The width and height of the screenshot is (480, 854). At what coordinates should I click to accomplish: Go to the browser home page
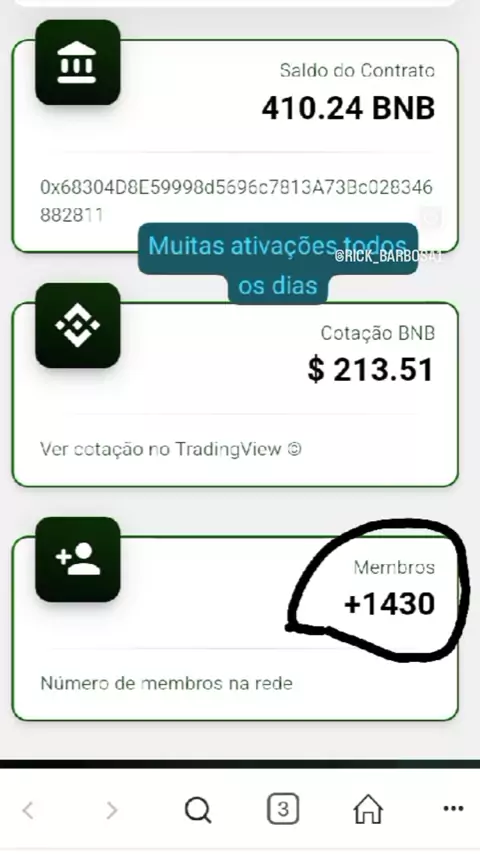click(368, 809)
